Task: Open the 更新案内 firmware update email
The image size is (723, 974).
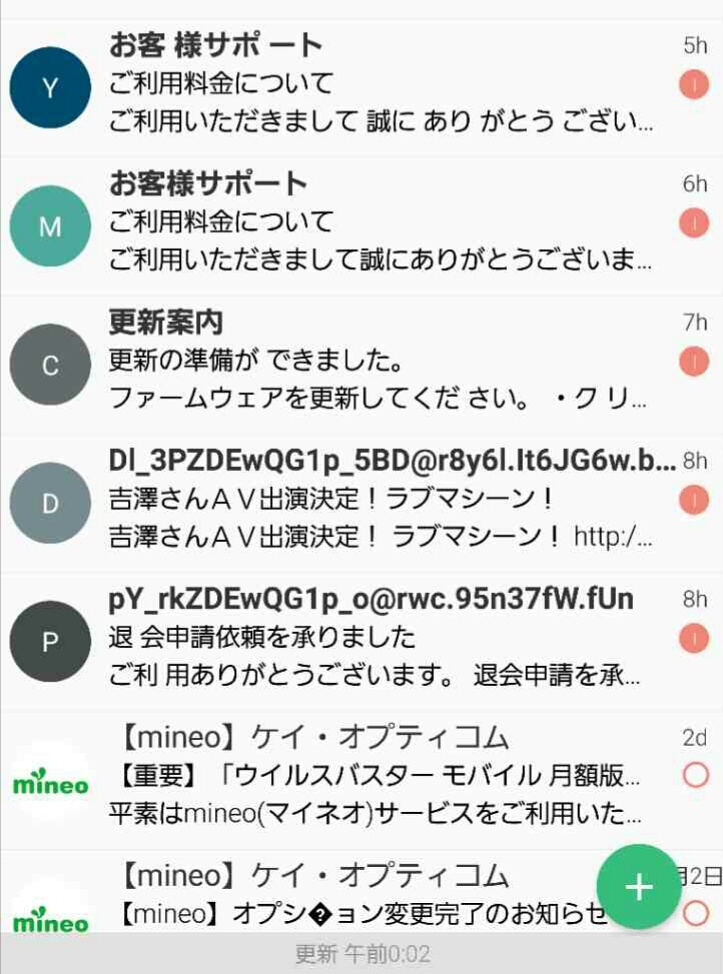Action: click(380, 361)
